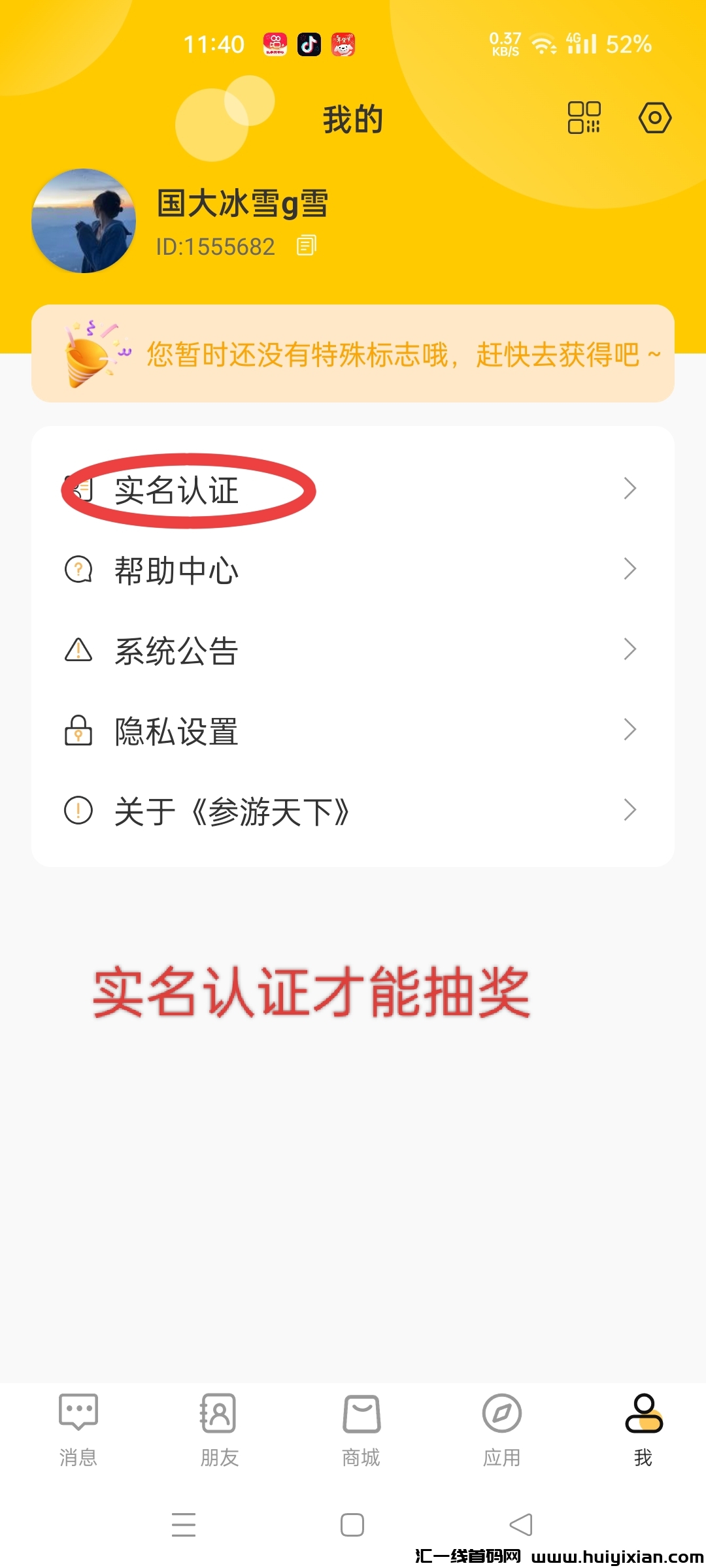
Task: Open 关于《参游天下》 about page
Action: click(353, 811)
